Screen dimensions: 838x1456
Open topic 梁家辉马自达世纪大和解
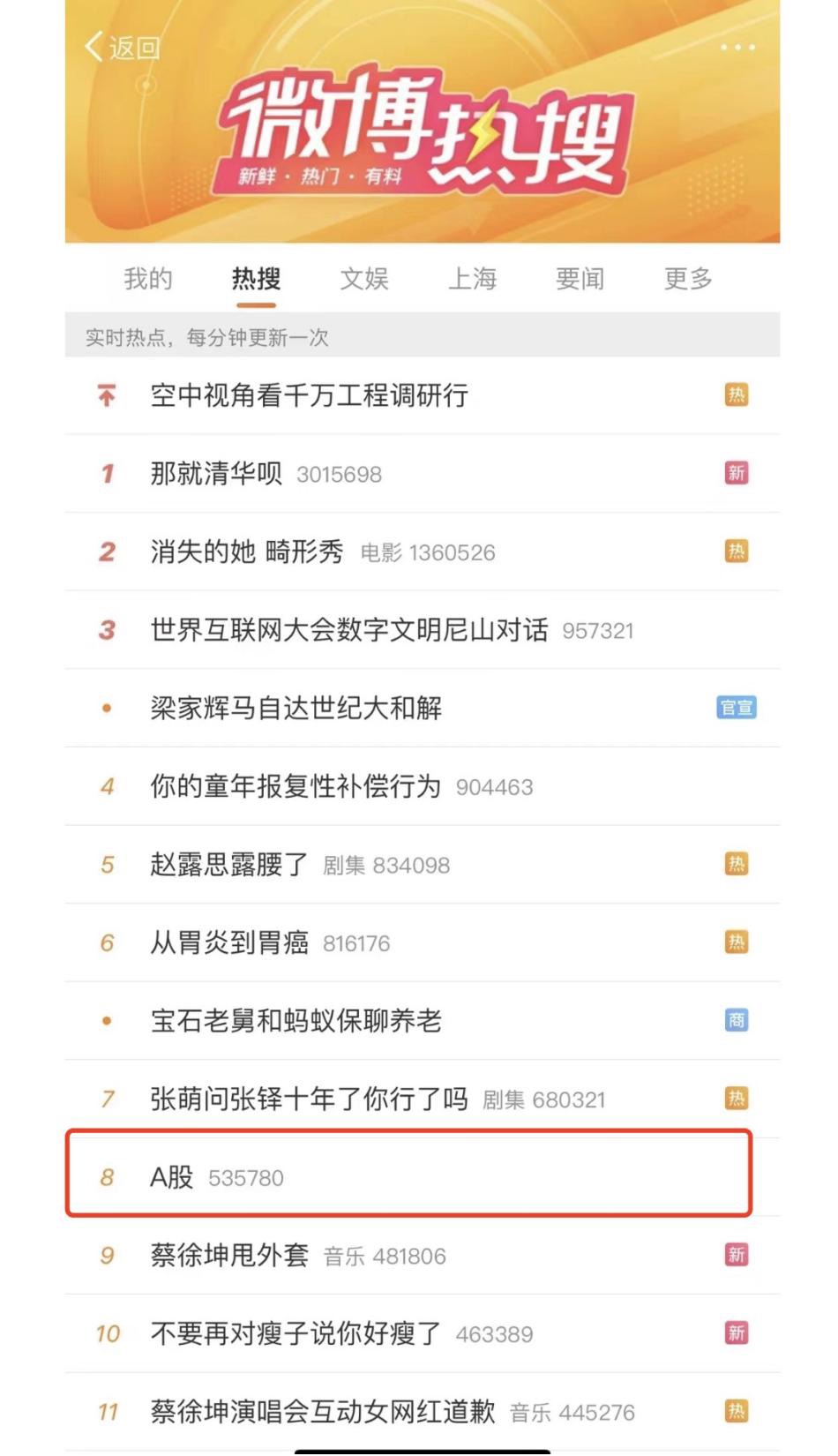point(296,708)
